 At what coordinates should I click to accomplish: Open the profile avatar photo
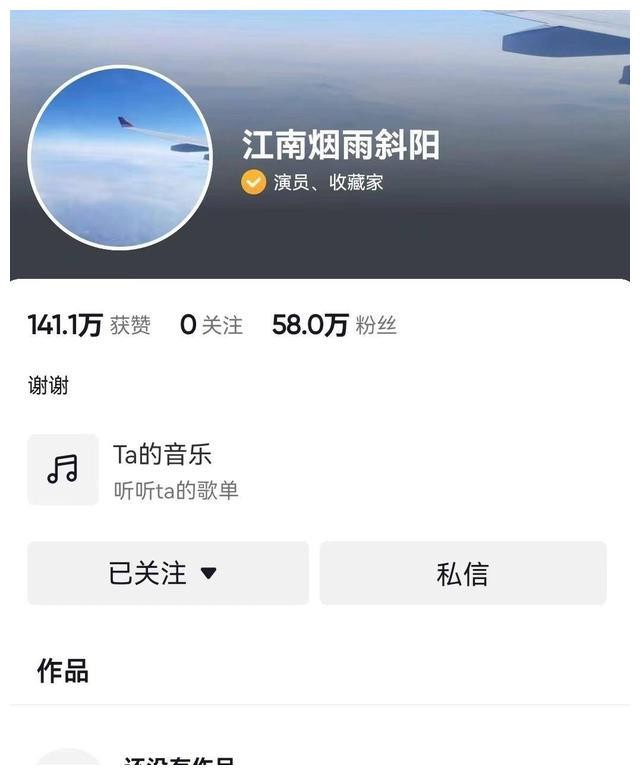coord(120,157)
